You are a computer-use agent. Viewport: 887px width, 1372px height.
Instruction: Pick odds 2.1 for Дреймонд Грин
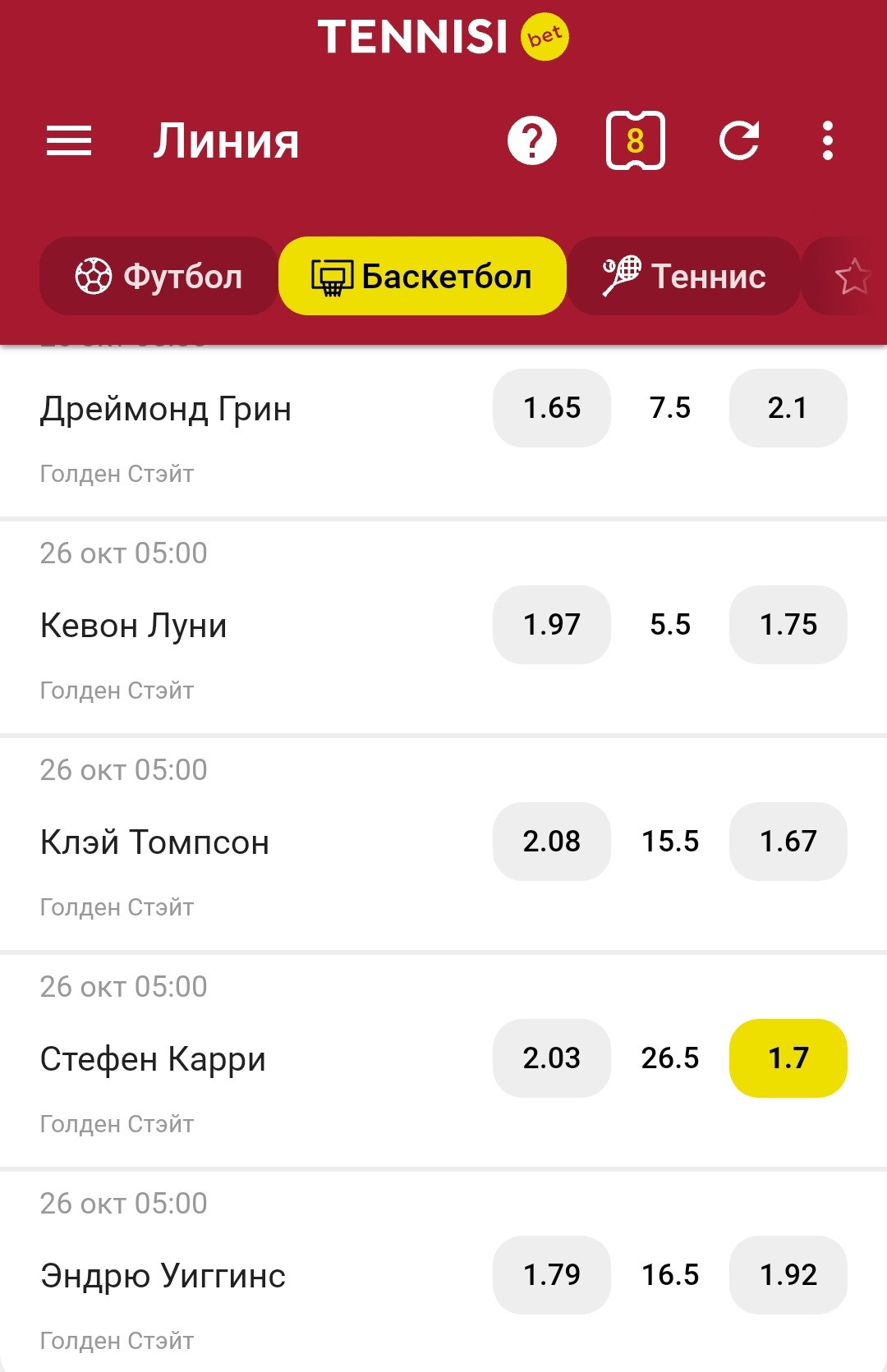(x=788, y=408)
